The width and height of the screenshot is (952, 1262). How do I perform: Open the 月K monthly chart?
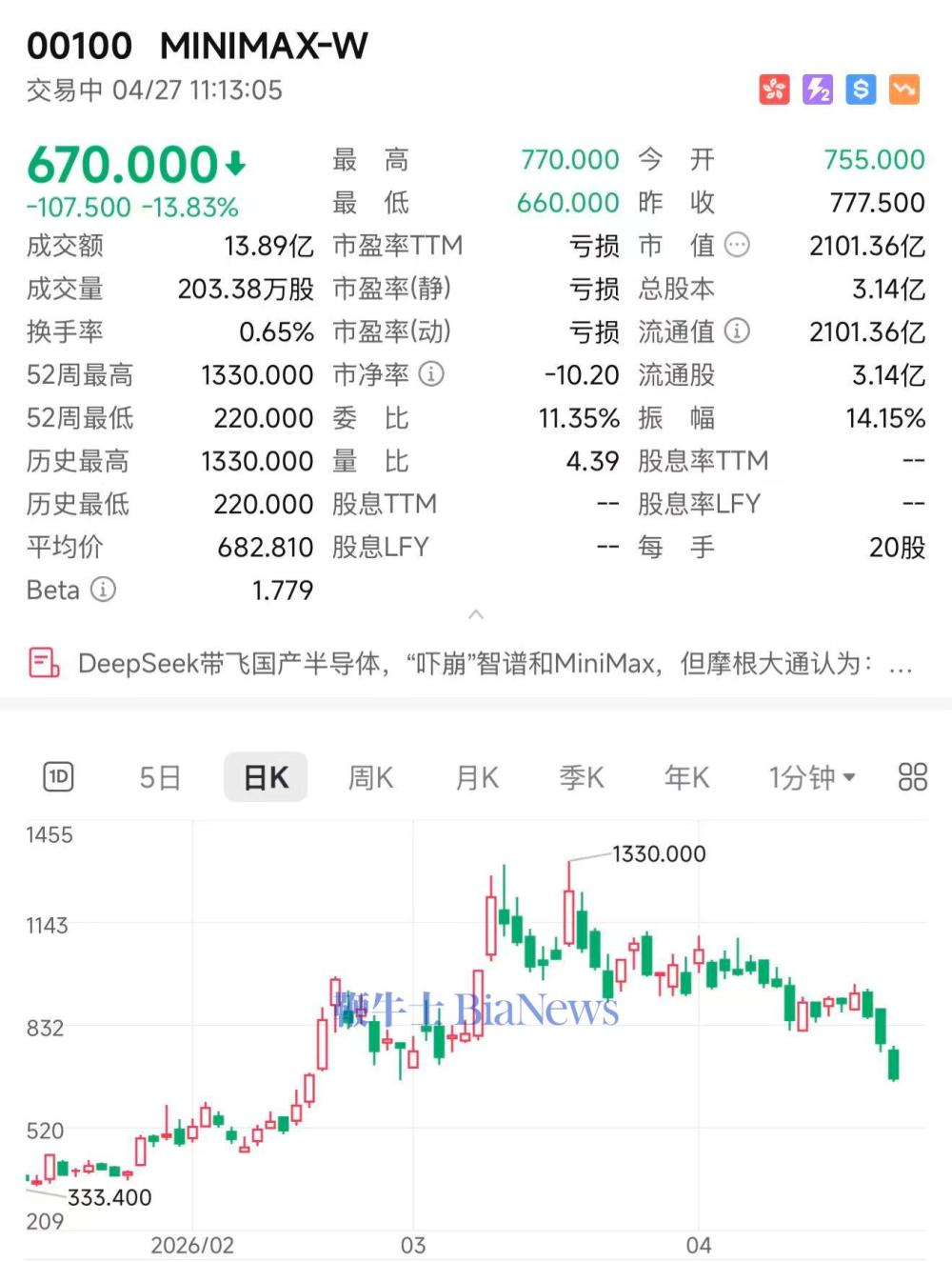(477, 777)
